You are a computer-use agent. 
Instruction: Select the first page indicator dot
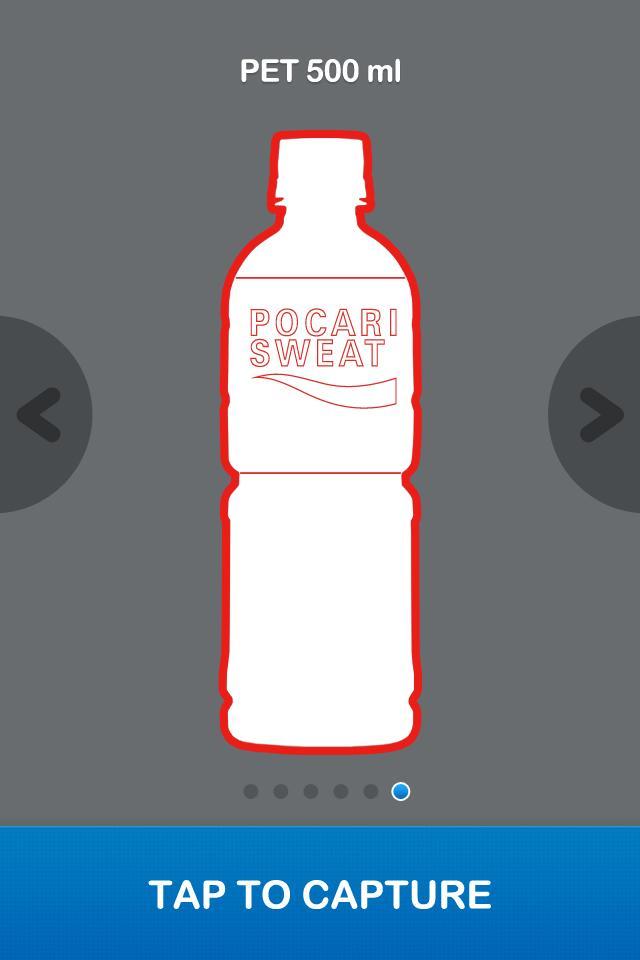tap(251, 791)
